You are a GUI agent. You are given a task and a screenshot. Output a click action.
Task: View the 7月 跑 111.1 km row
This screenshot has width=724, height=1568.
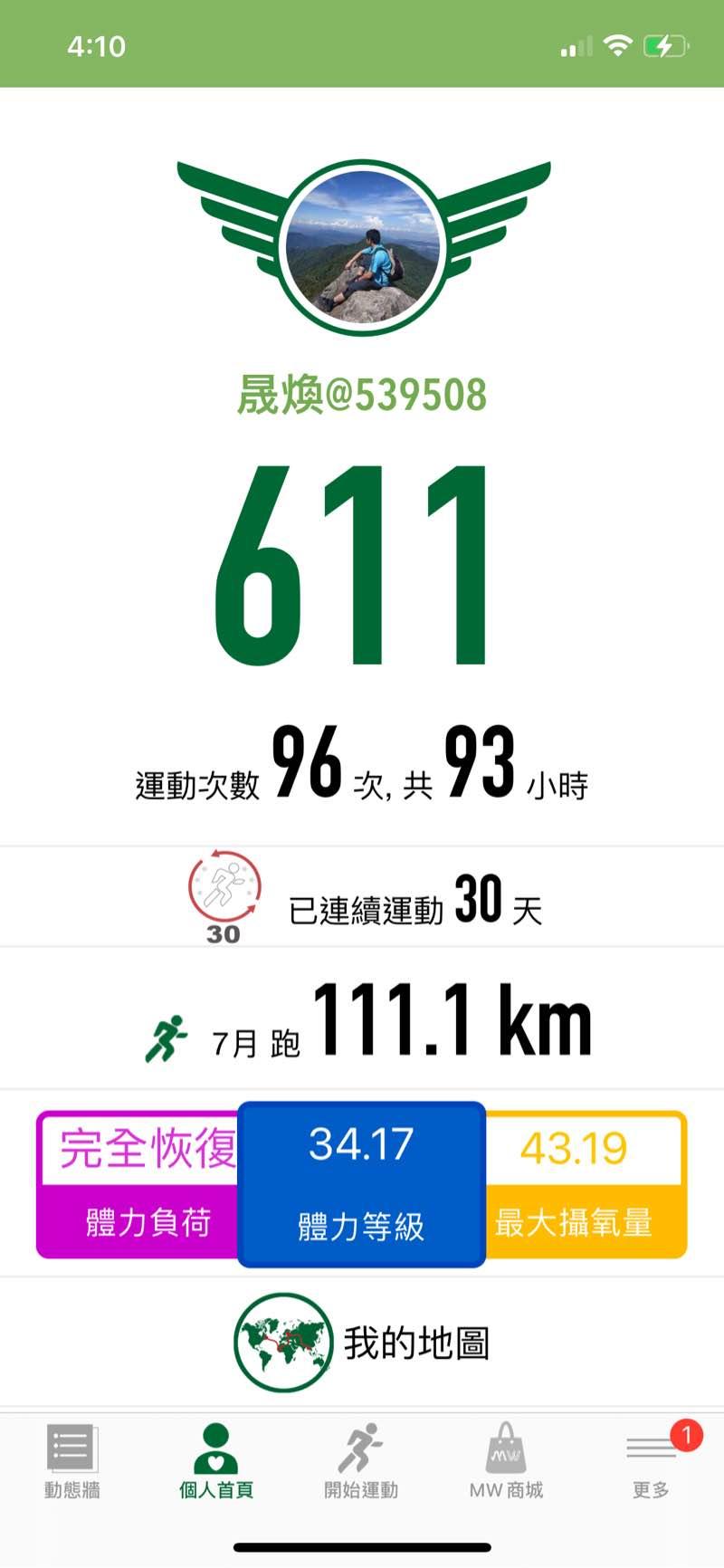tap(362, 1021)
